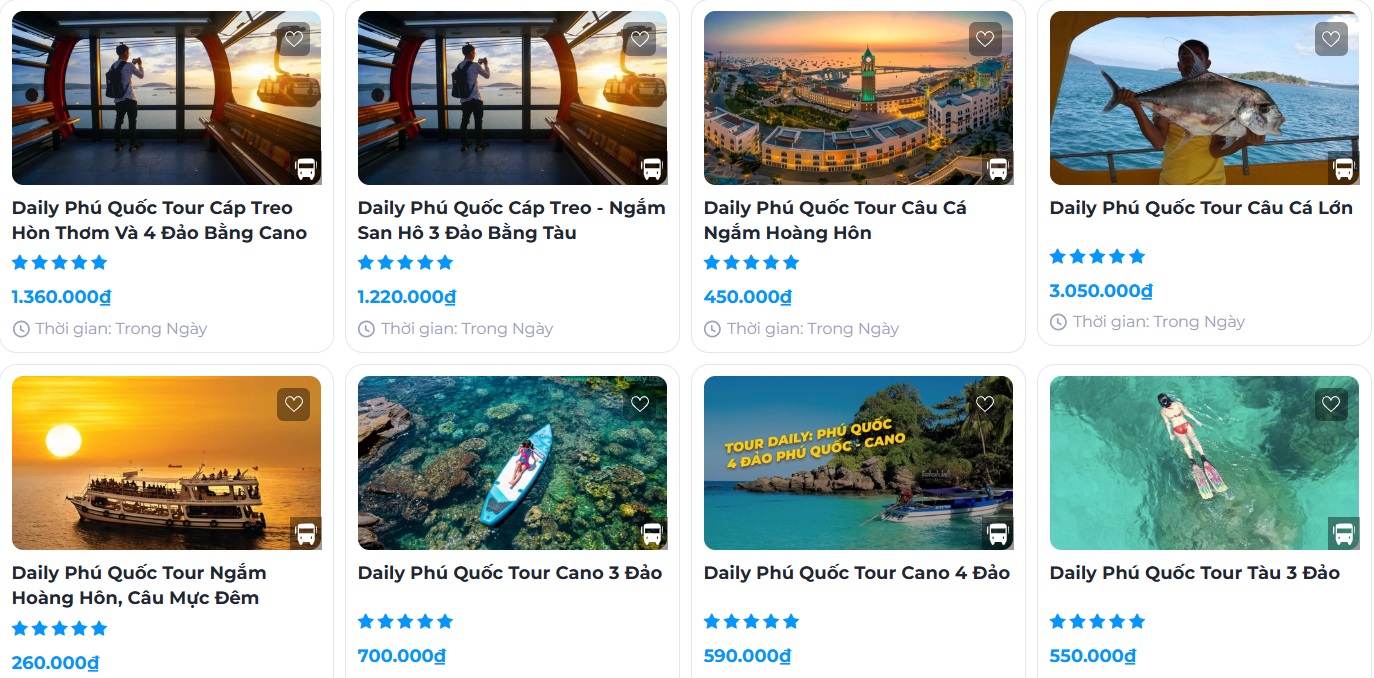
Task: Open Daily Phú Quốc Tour Câu Cá Lớn
Action: pos(1200,208)
